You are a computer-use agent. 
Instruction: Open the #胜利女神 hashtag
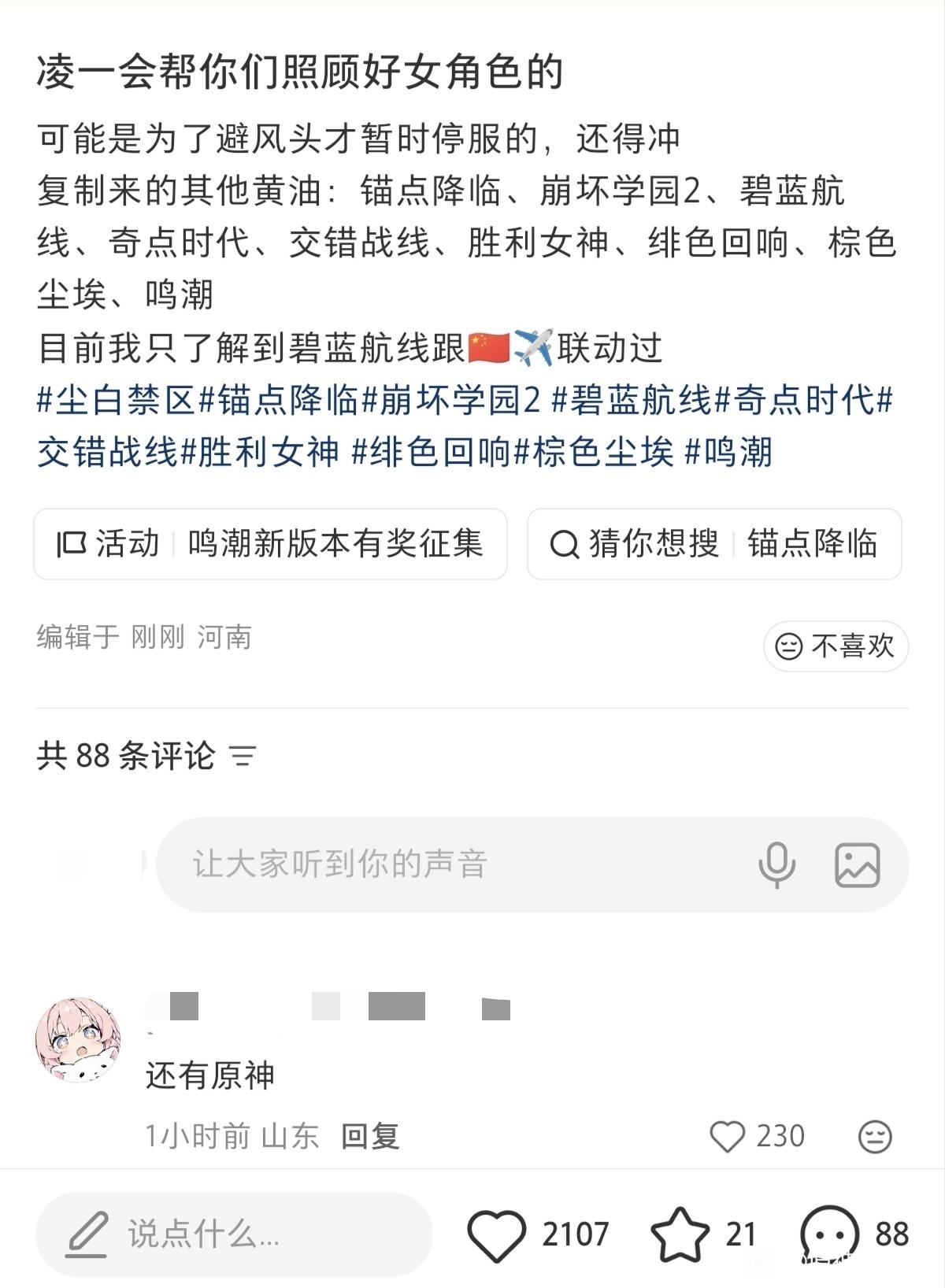[260, 453]
